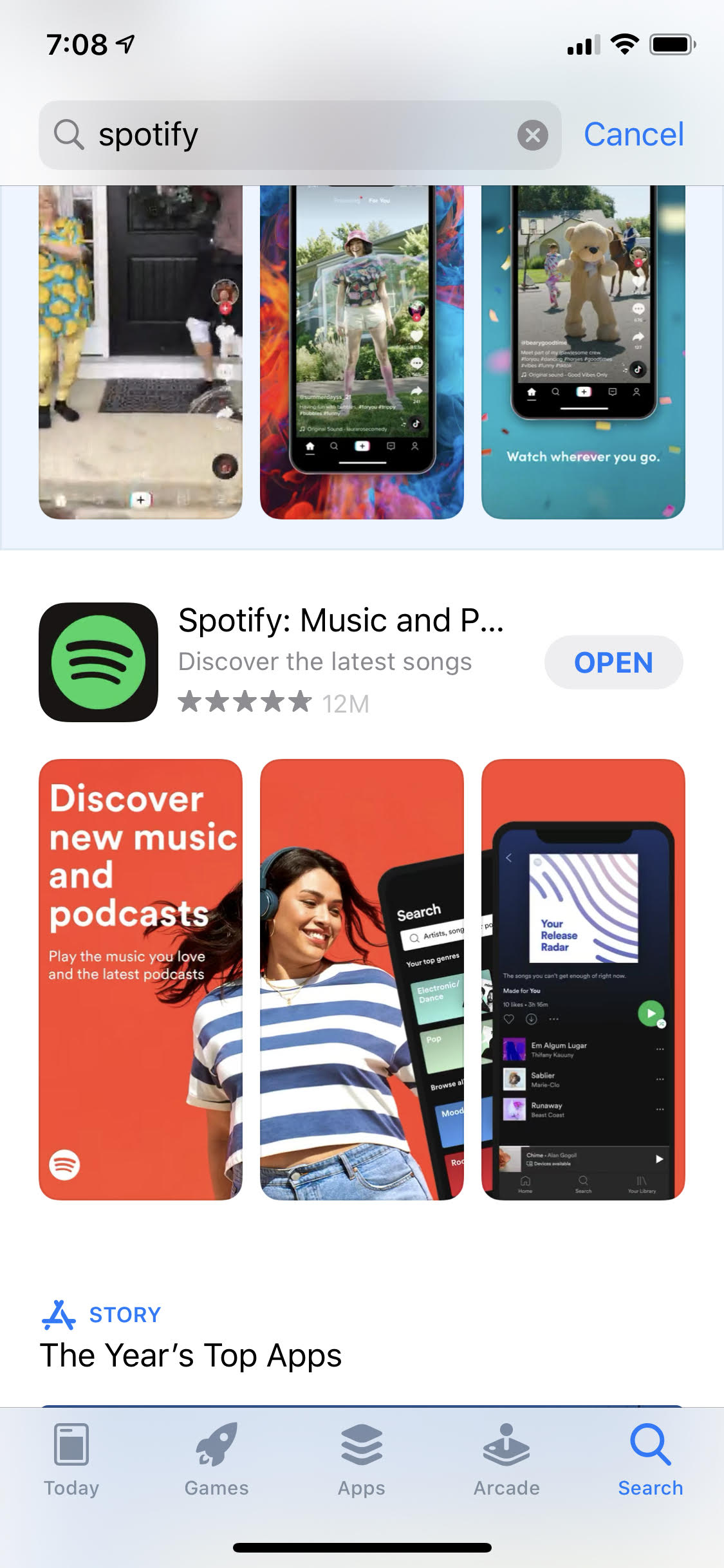Switch to the Today tab
Viewport: 724px width, 1568px height.
(x=71, y=1460)
